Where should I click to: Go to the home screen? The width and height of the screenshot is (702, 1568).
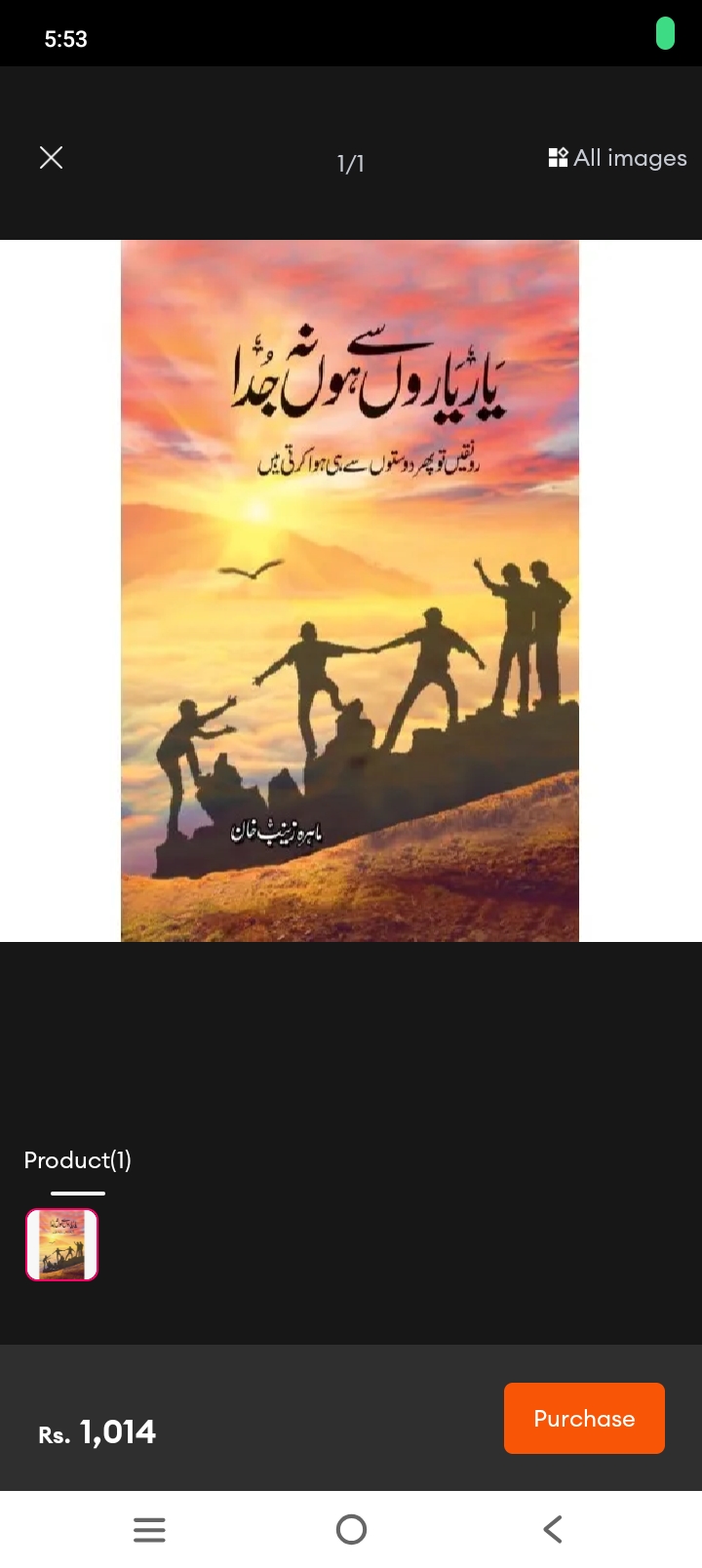coord(351,1529)
